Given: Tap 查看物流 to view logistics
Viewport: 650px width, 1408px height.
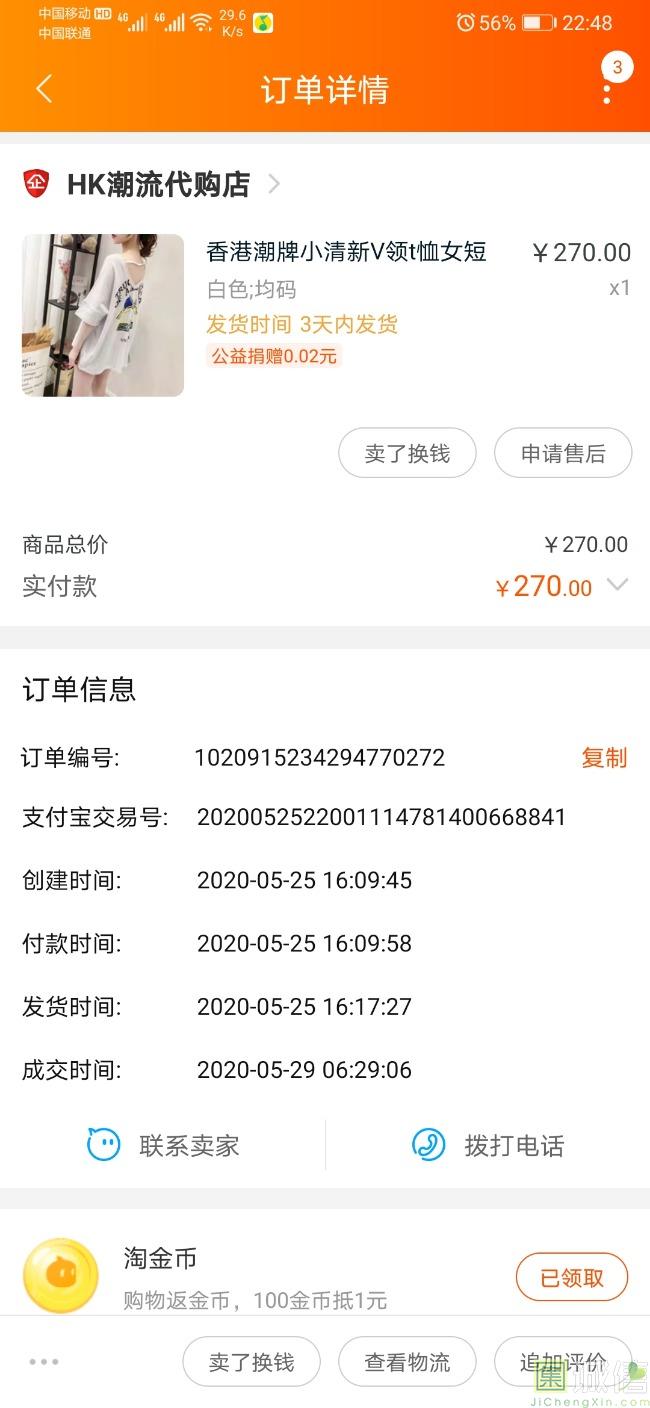Looking at the screenshot, I should tap(407, 1362).
